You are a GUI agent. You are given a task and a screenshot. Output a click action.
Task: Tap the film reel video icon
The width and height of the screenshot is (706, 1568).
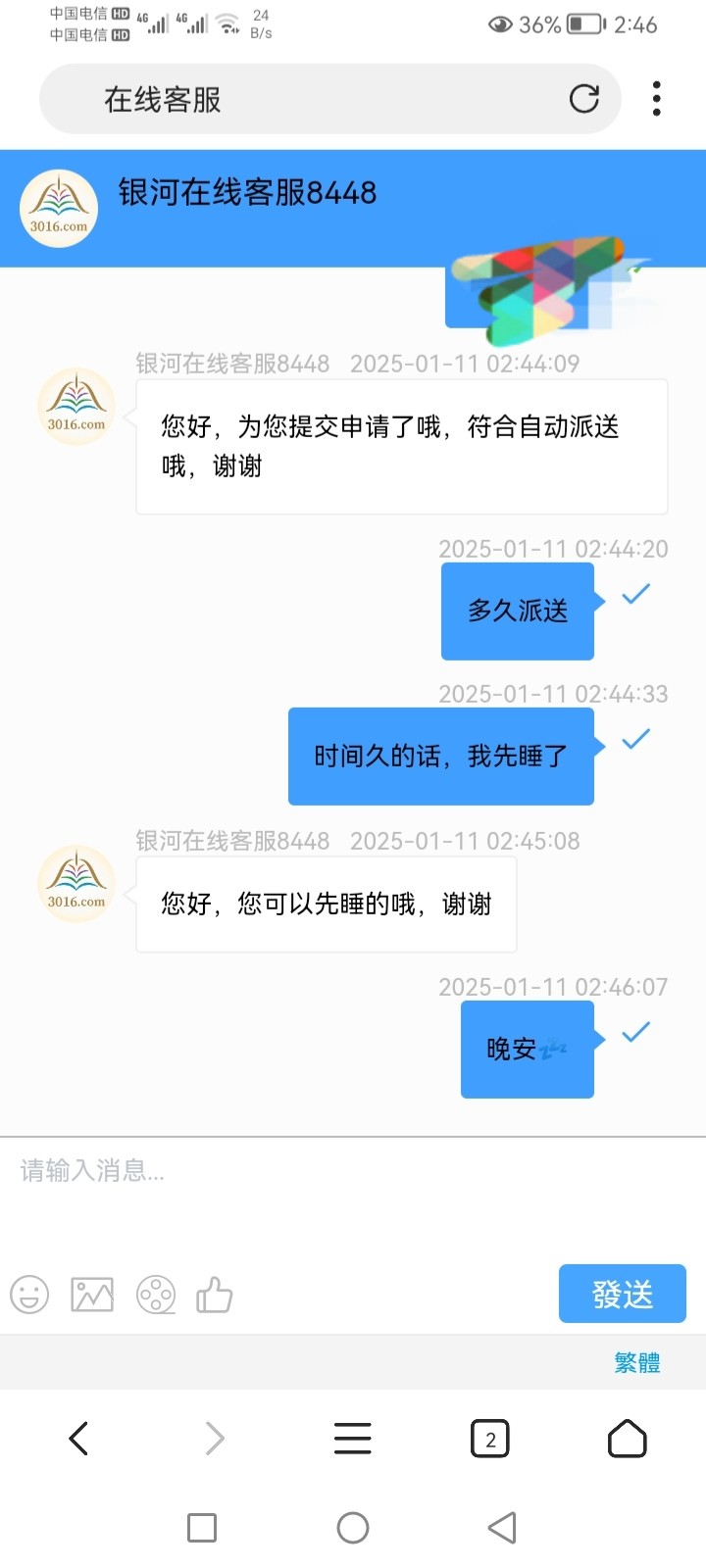click(156, 1295)
